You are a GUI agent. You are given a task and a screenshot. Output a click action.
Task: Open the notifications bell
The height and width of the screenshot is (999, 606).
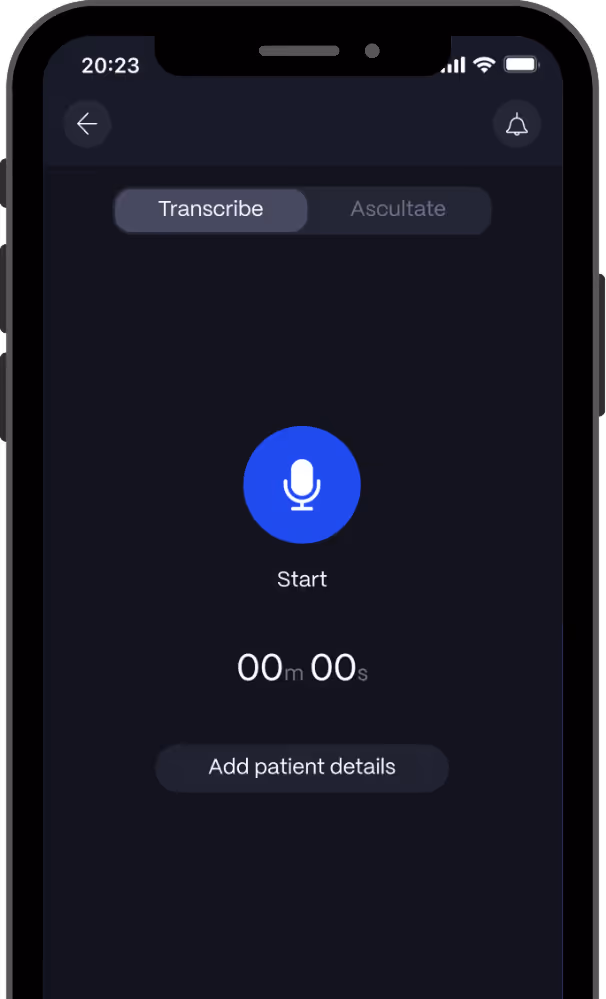(517, 125)
